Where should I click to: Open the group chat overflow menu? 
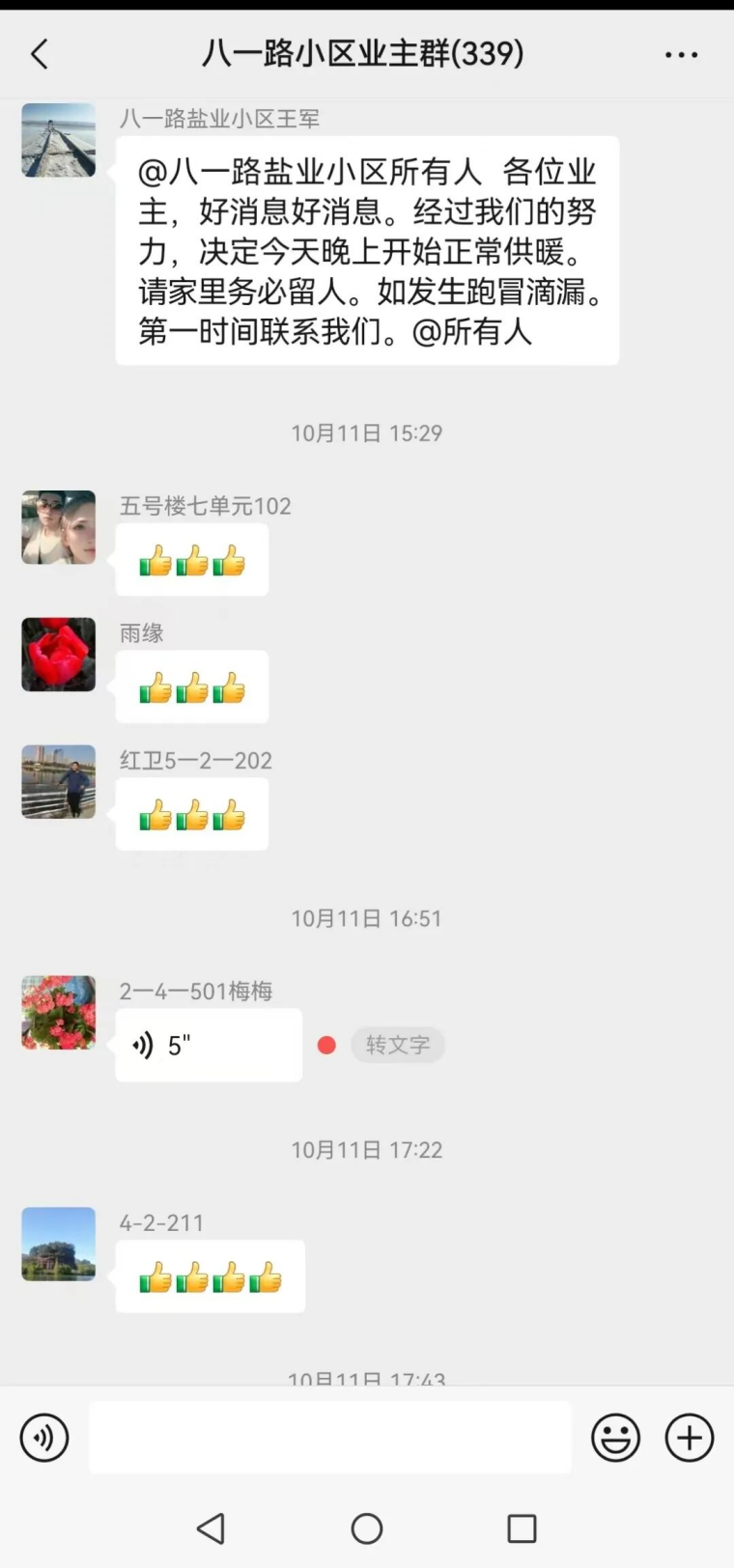coord(681,55)
